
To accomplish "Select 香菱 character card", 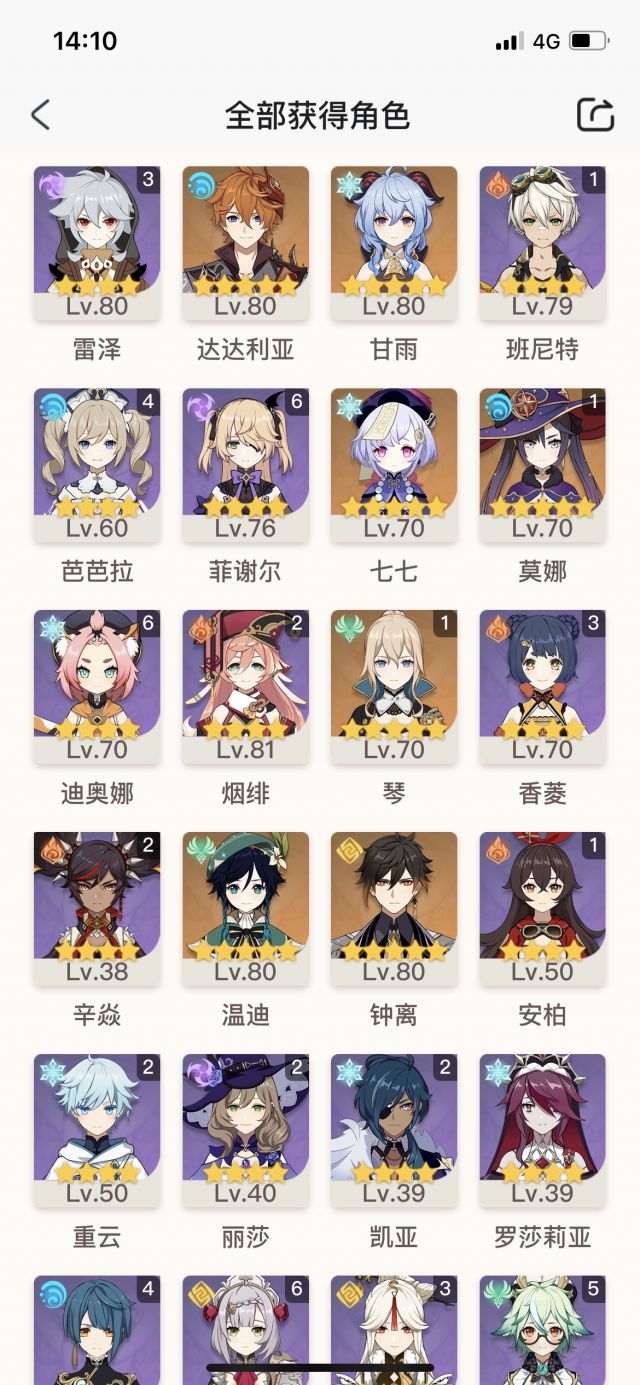I will coord(542,687).
